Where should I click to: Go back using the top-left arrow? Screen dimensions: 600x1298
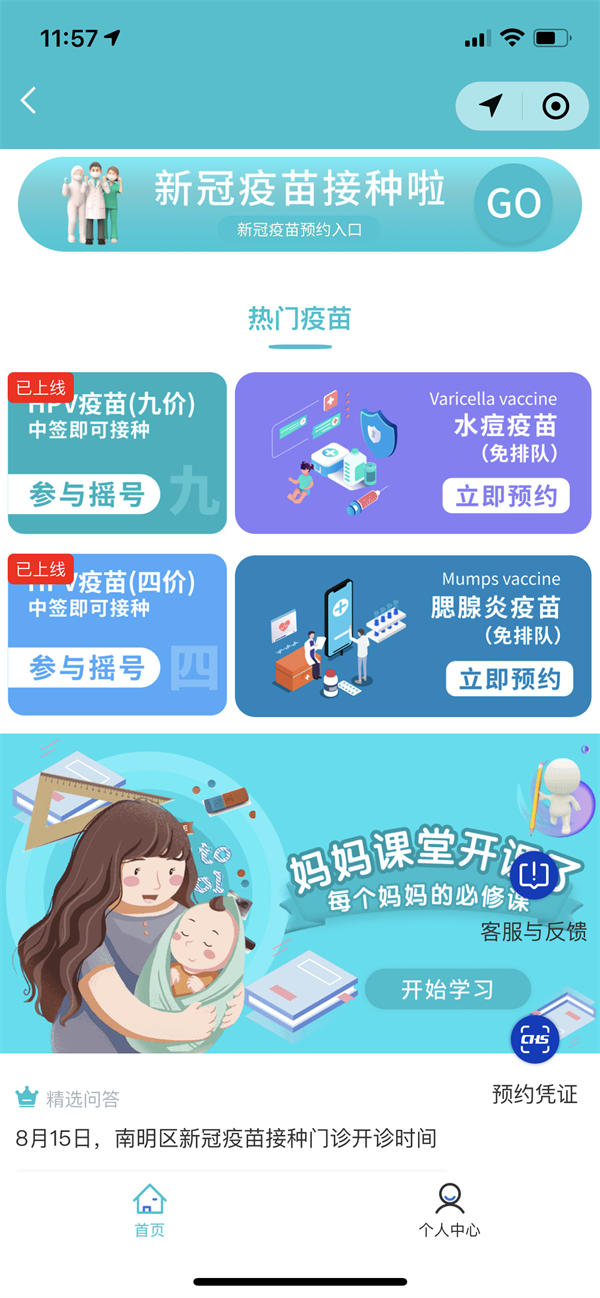28,100
